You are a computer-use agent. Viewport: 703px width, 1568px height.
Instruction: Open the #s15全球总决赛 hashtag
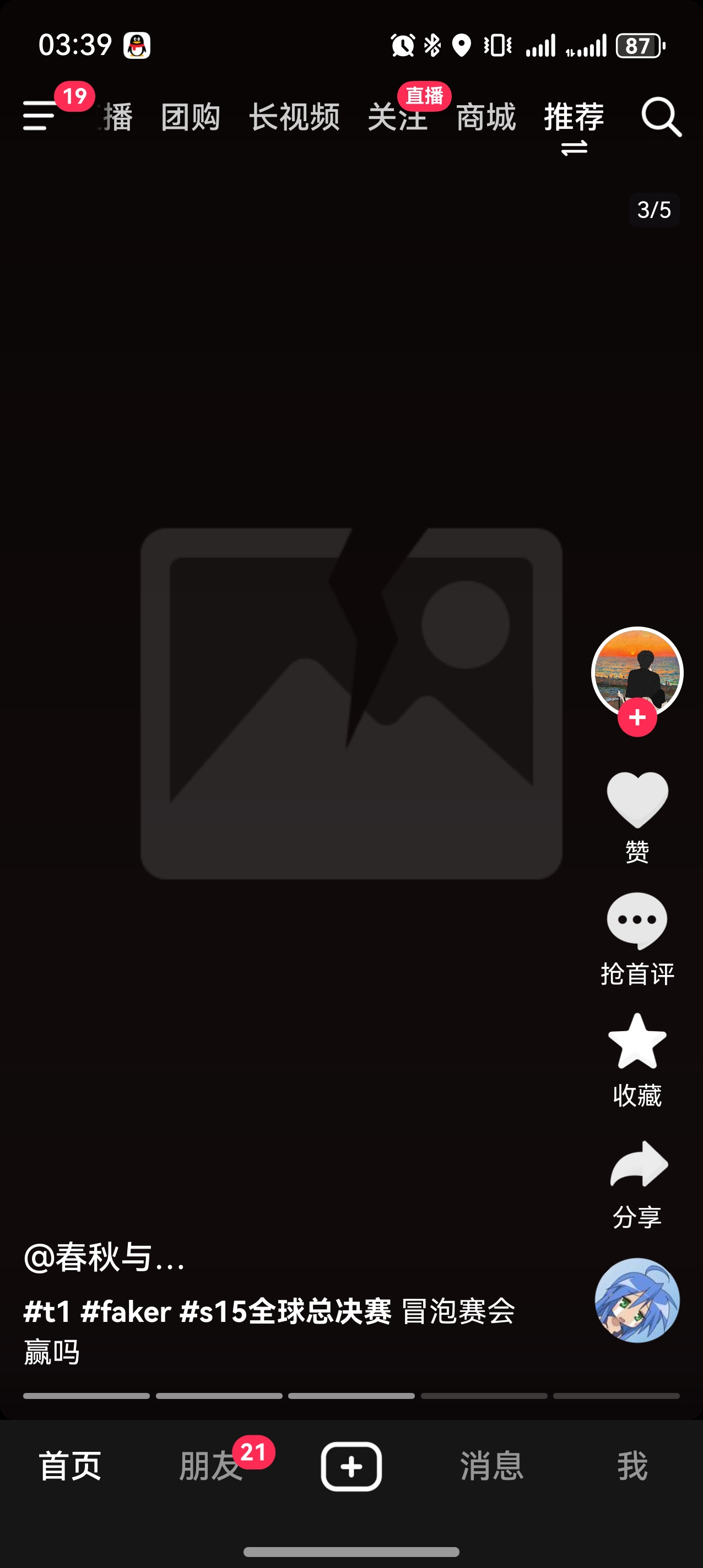click(x=285, y=1311)
